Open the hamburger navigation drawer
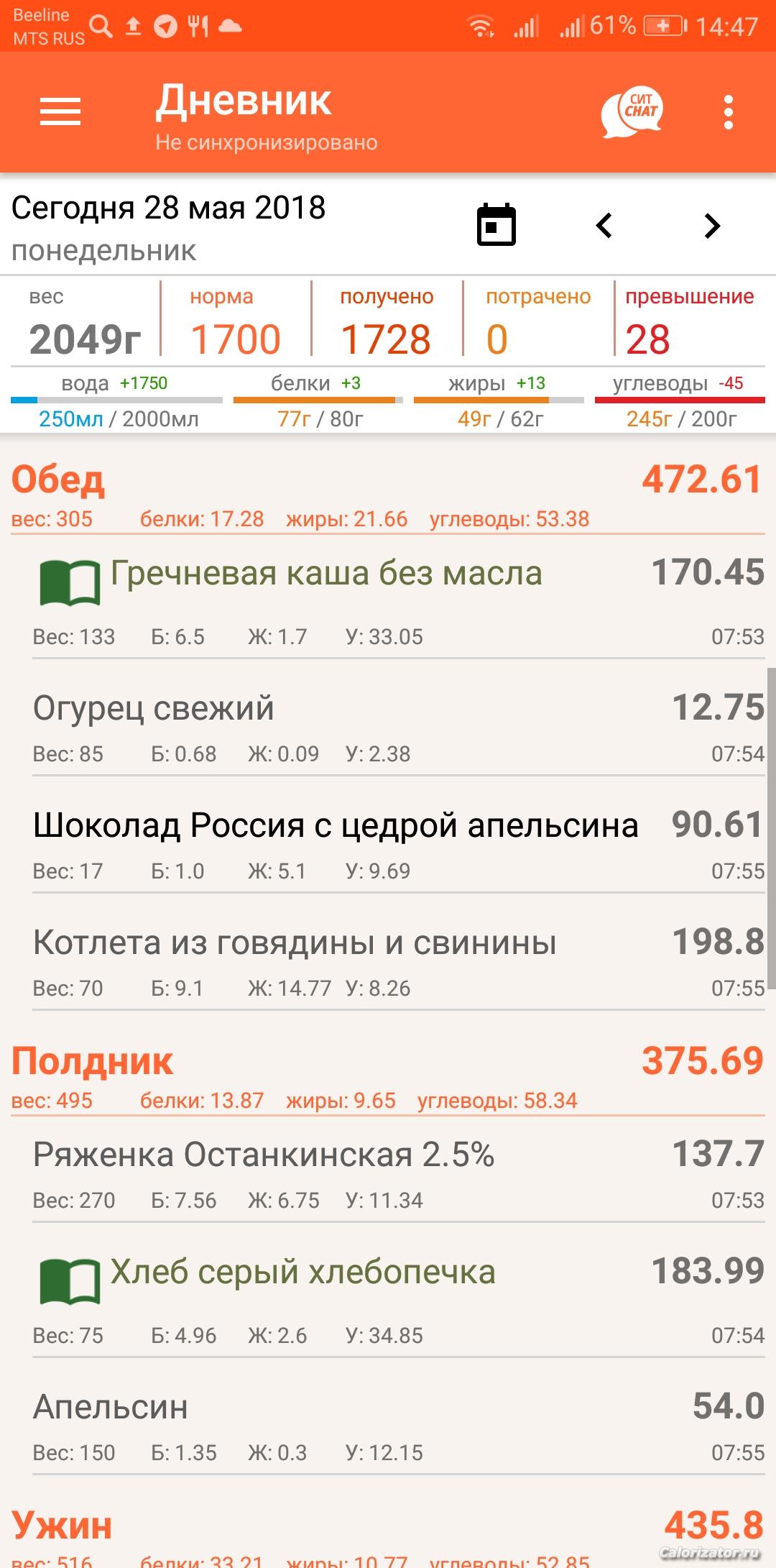The height and width of the screenshot is (1568, 776). pyautogui.click(x=60, y=112)
